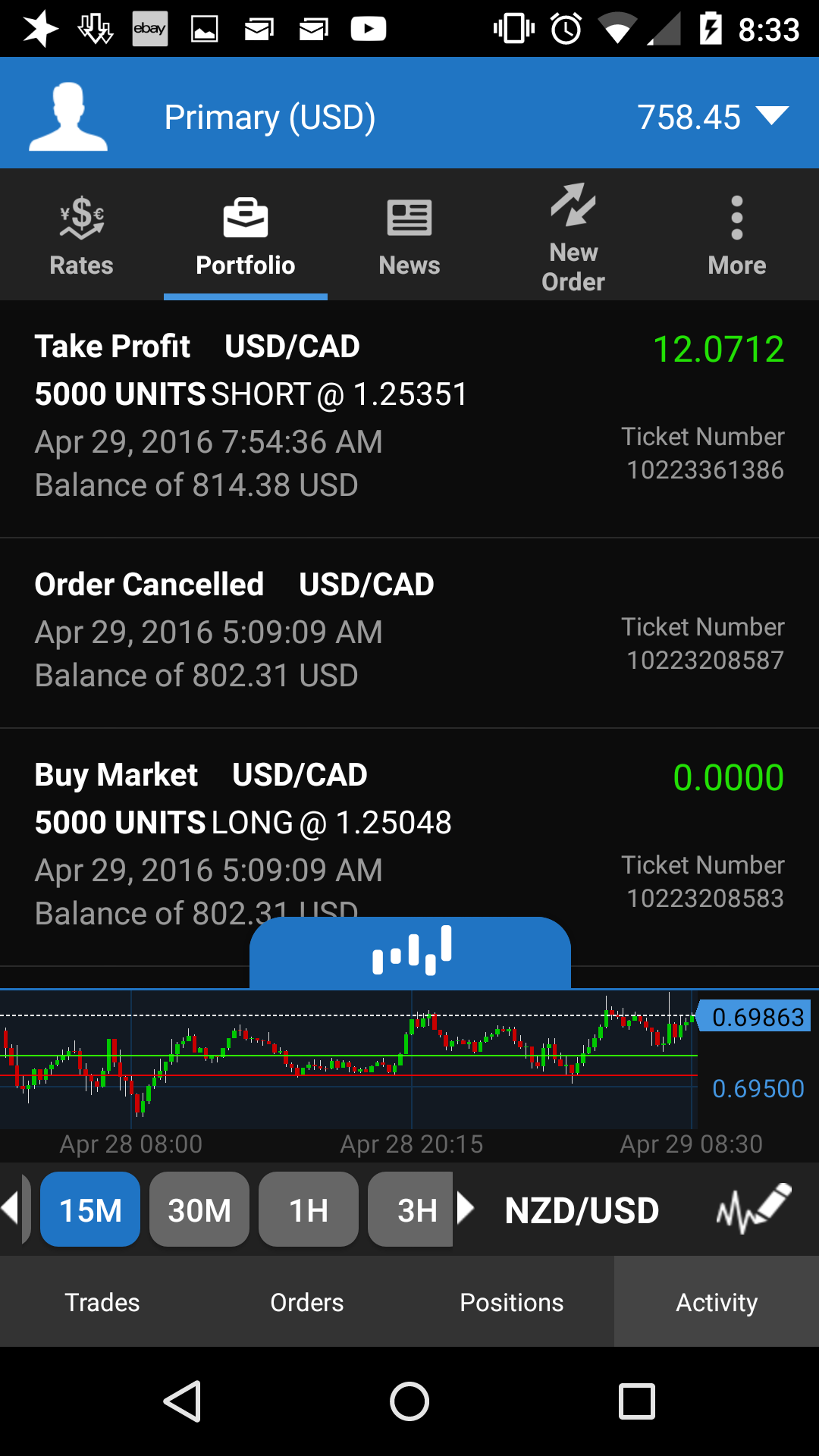Switch to the Orders tab
The image size is (819, 1456).
point(307,1302)
